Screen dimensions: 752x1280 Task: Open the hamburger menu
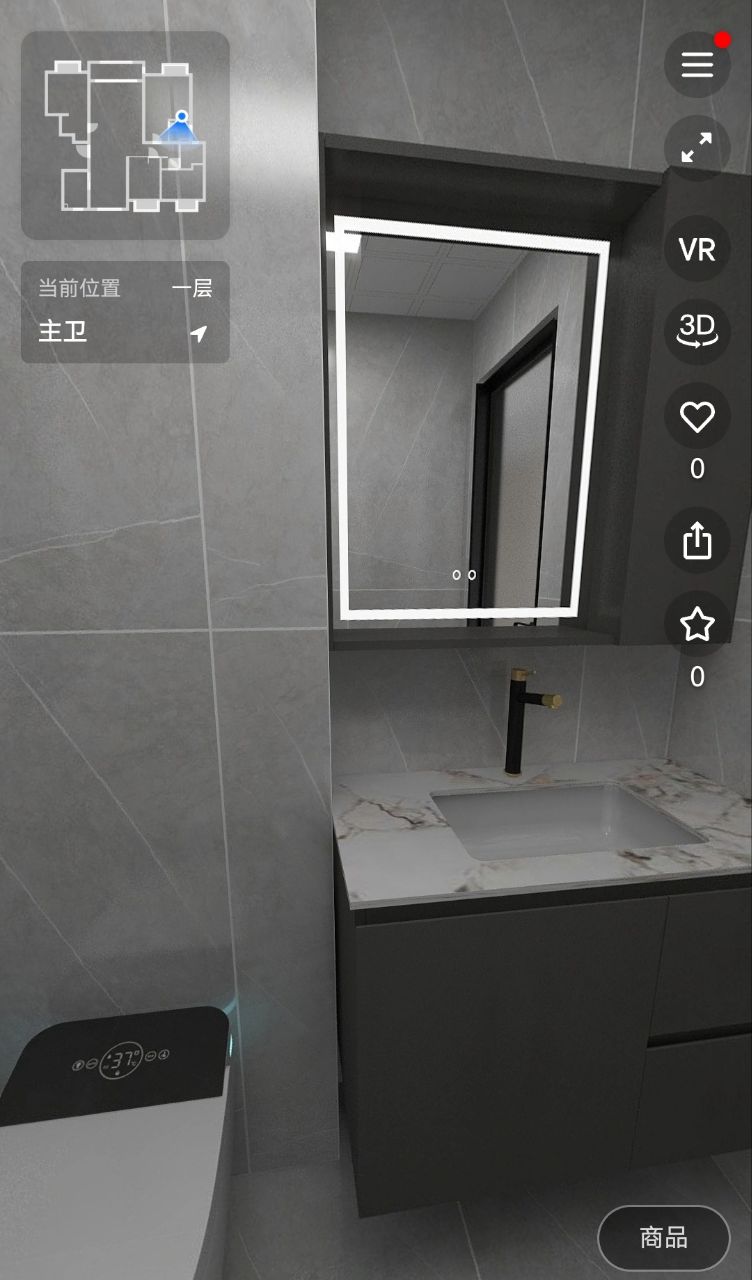[x=697, y=65]
